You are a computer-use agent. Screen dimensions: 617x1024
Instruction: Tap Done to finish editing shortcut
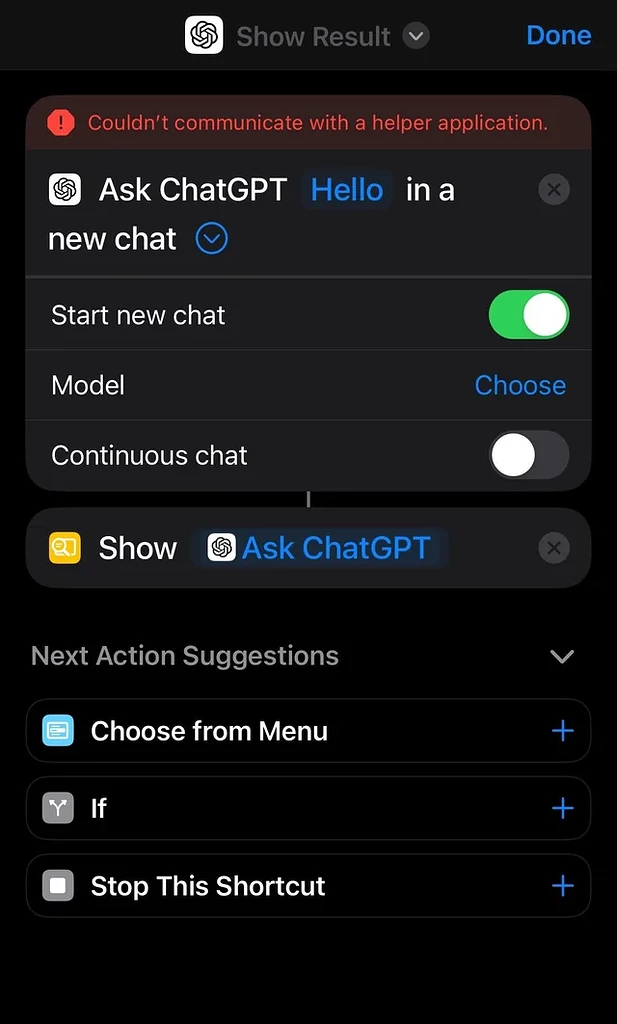558,35
